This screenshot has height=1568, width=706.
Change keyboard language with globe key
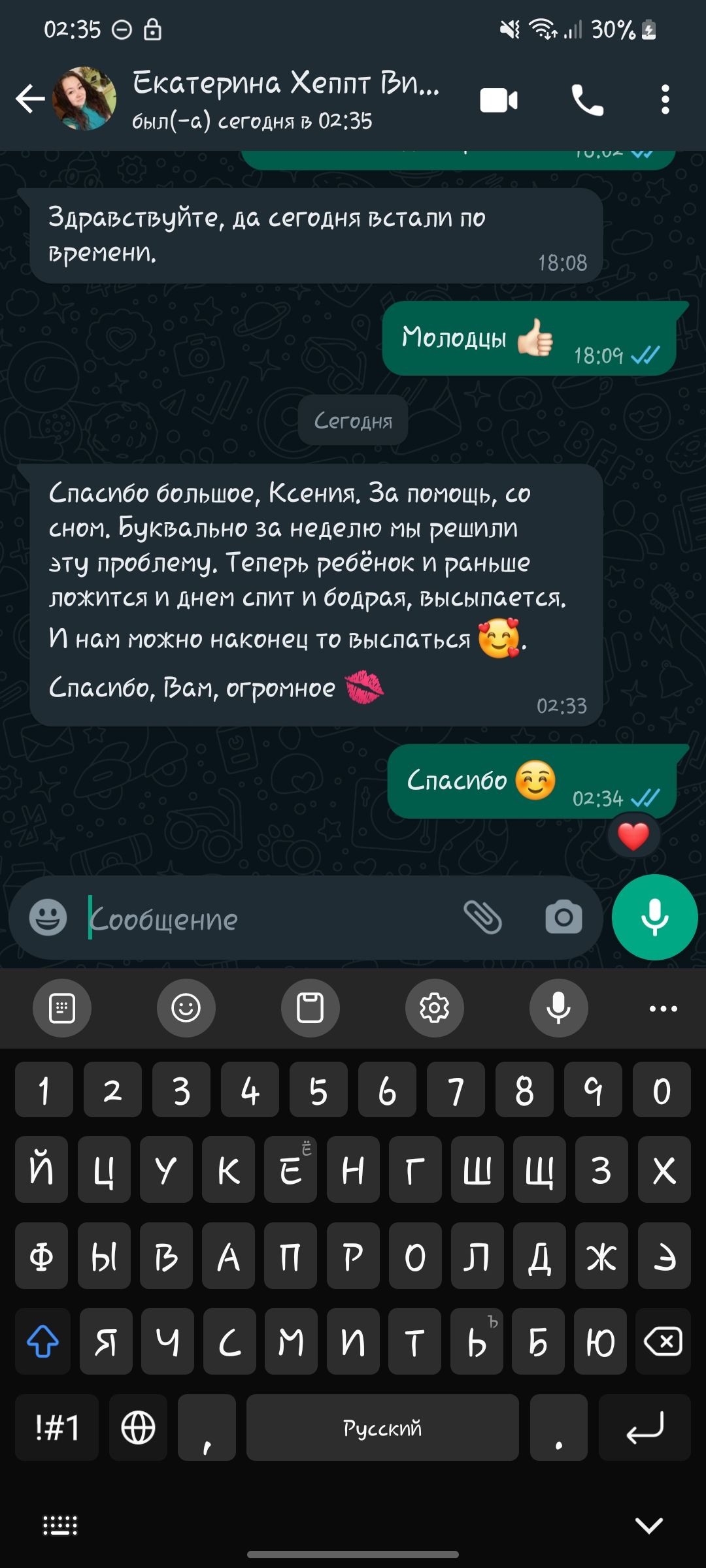click(x=139, y=1428)
